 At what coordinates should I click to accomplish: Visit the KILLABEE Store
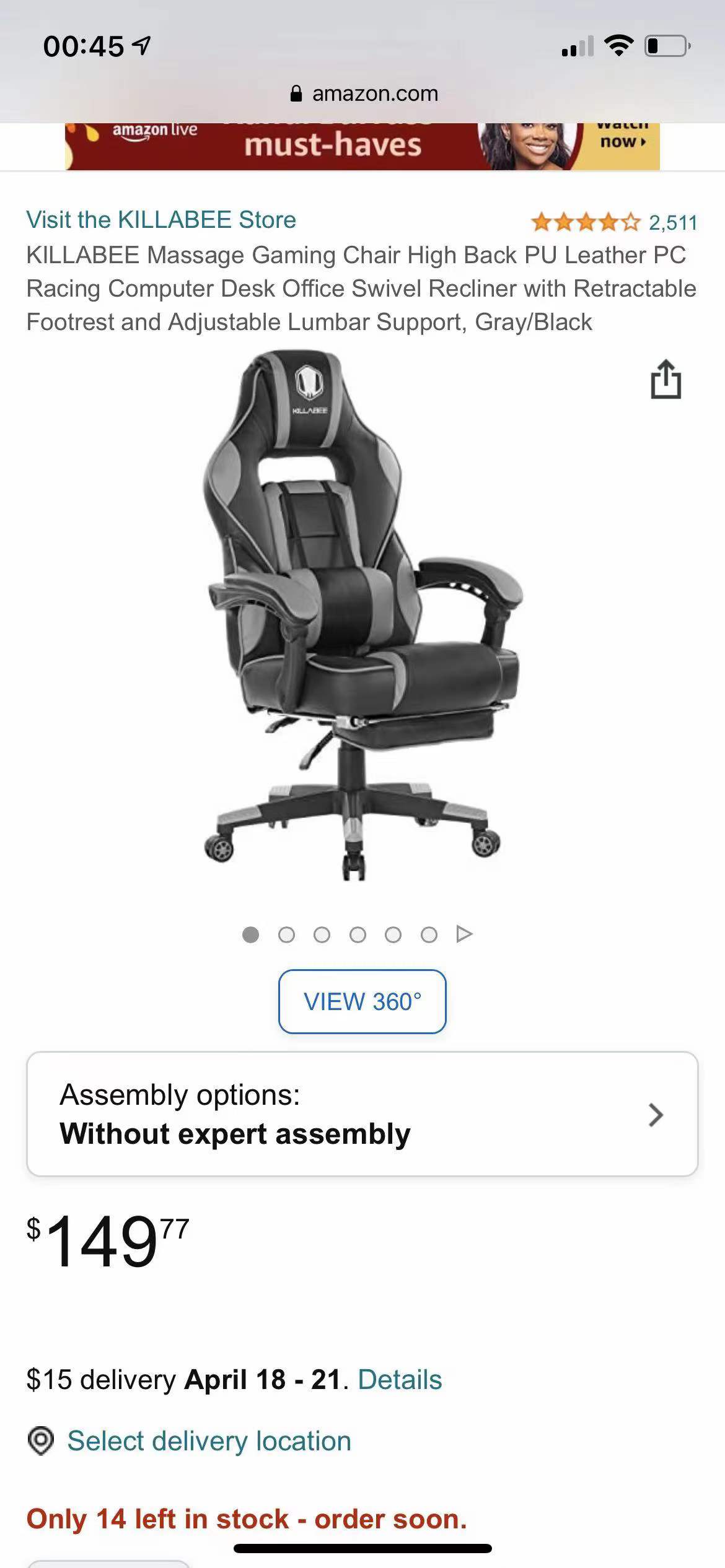click(x=161, y=220)
